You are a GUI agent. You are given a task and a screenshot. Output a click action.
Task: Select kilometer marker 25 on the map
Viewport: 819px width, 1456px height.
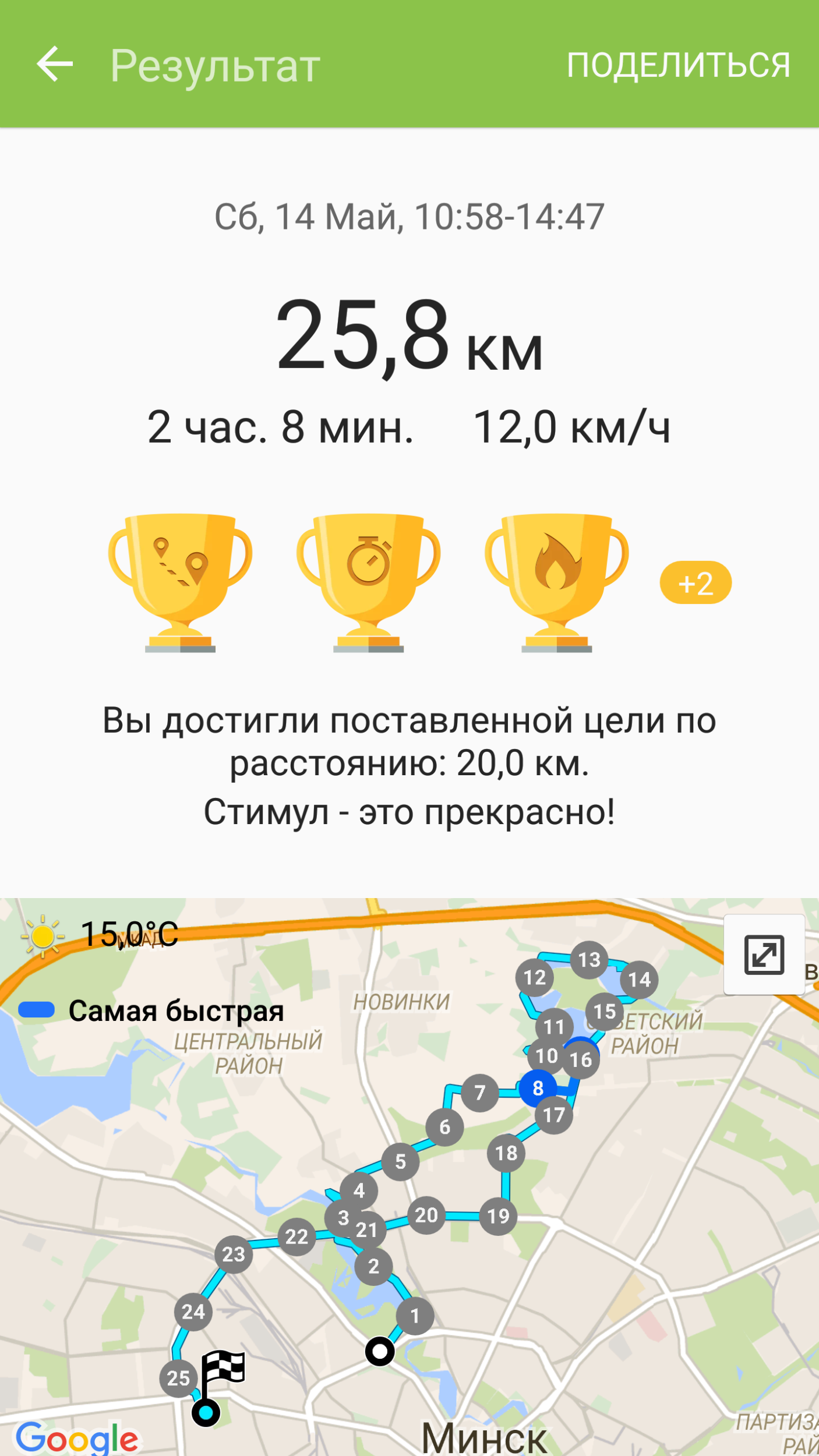(x=178, y=1378)
